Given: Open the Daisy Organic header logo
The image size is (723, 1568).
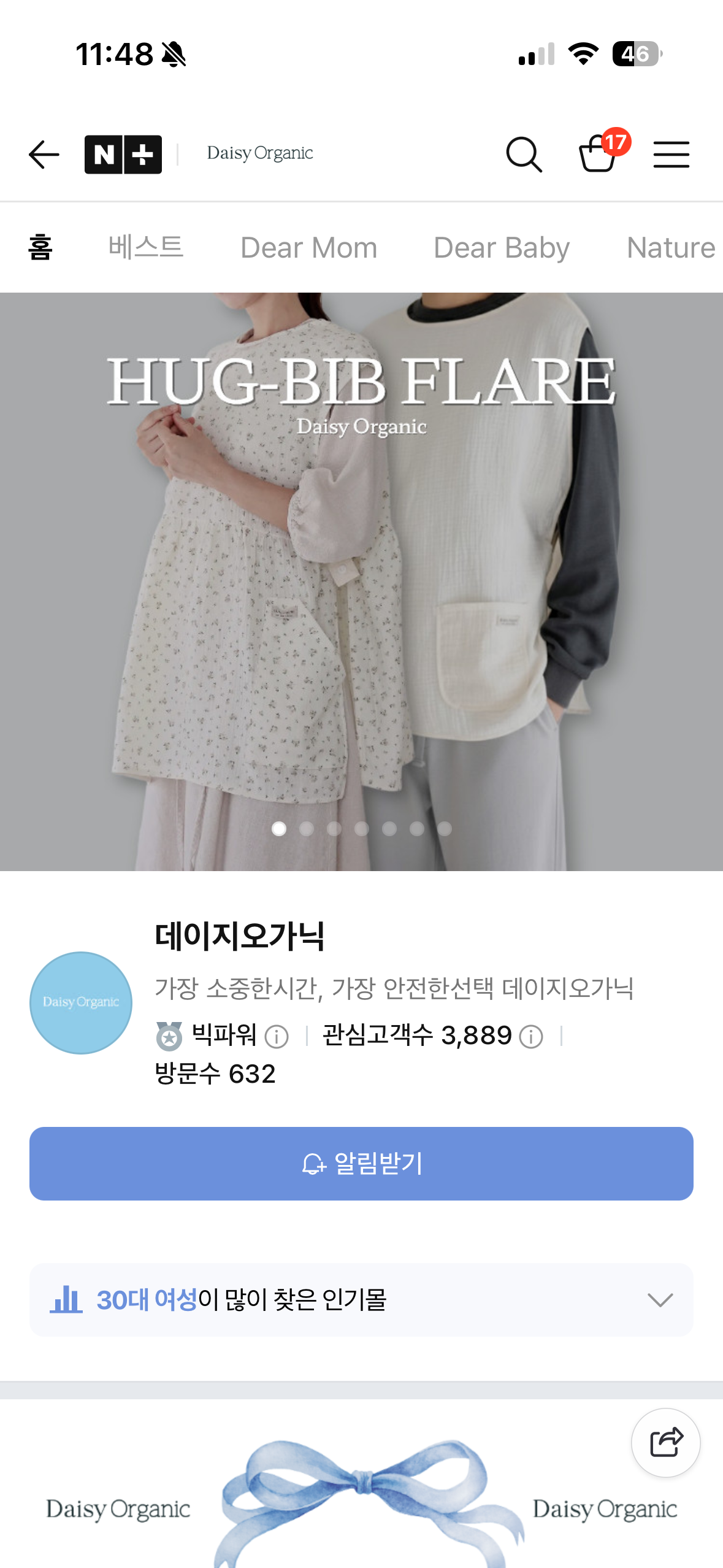Looking at the screenshot, I should pos(260,153).
